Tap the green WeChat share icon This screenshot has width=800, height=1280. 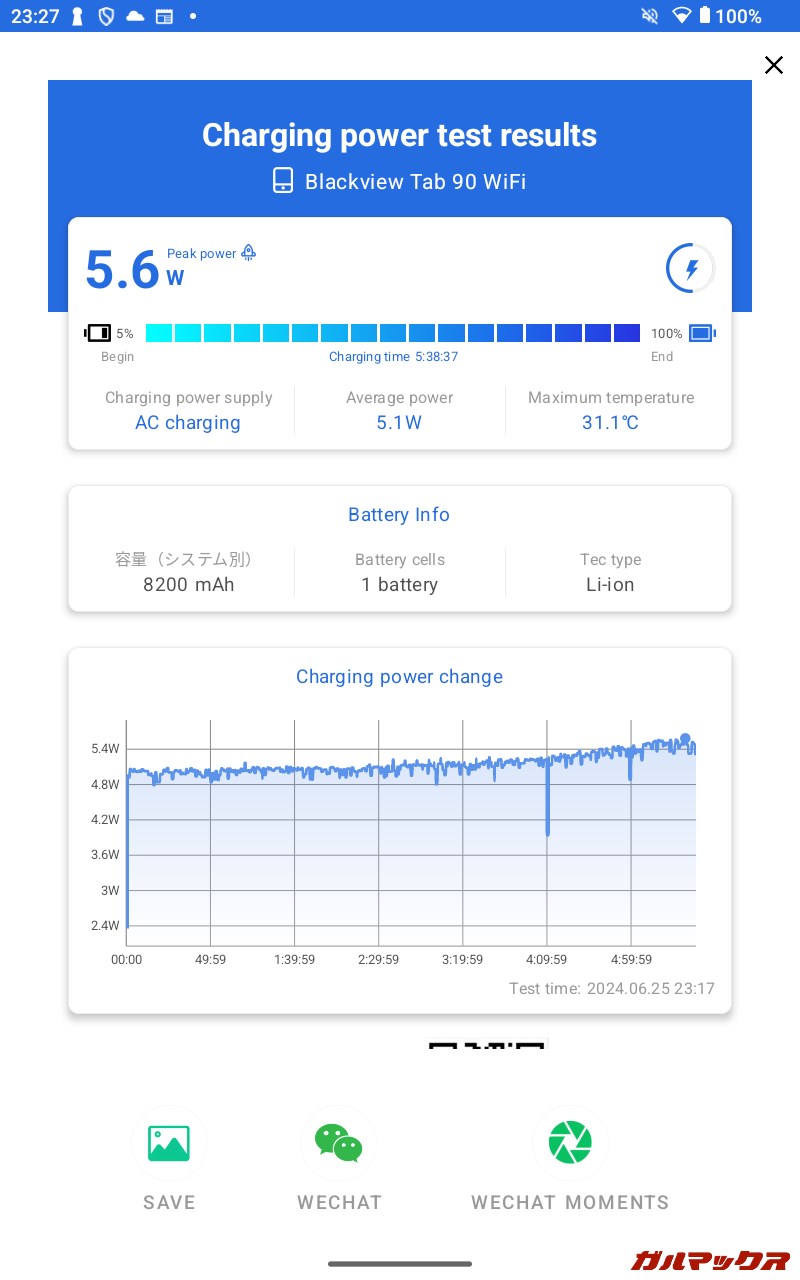pos(339,1143)
